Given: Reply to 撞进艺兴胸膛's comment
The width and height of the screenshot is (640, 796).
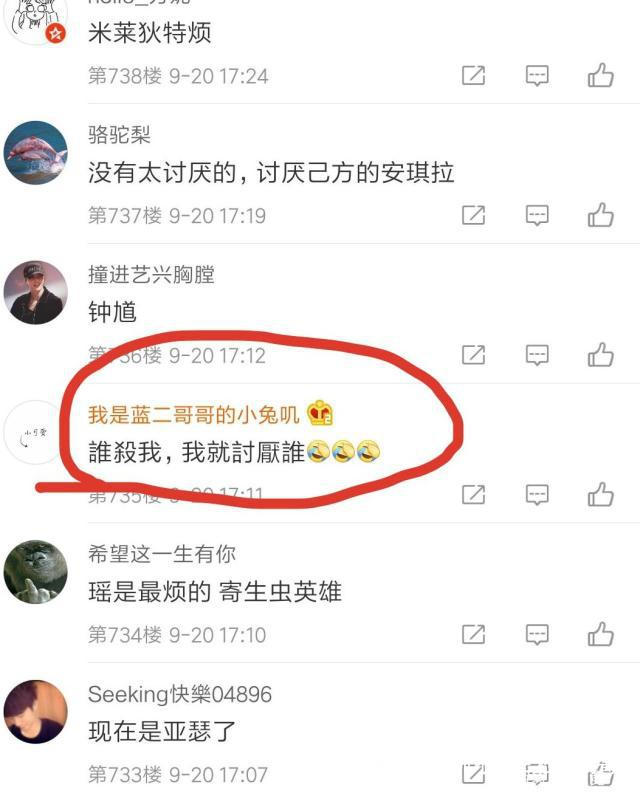Looking at the screenshot, I should click(x=537, y=354).
